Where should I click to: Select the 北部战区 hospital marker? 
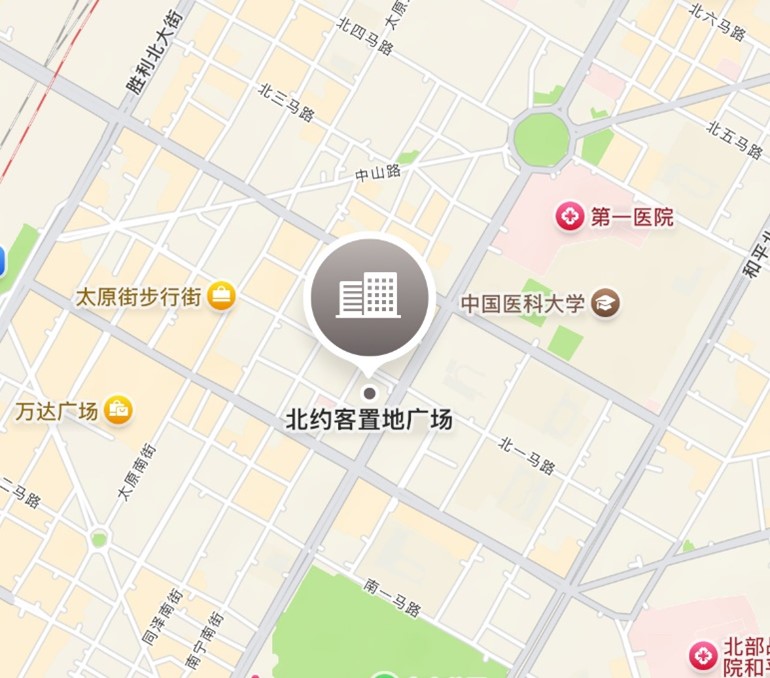[703, 655]
